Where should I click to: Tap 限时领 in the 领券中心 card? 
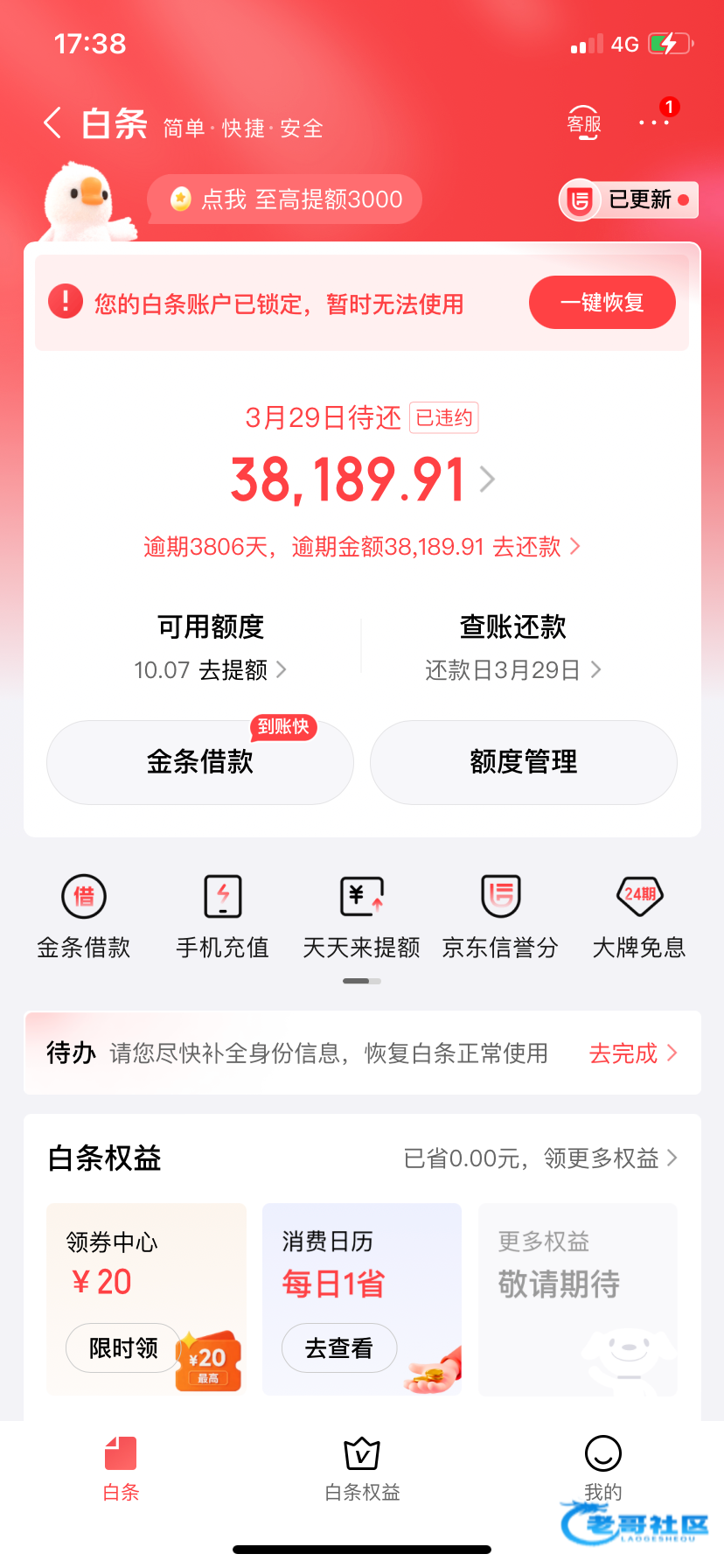123,1348
